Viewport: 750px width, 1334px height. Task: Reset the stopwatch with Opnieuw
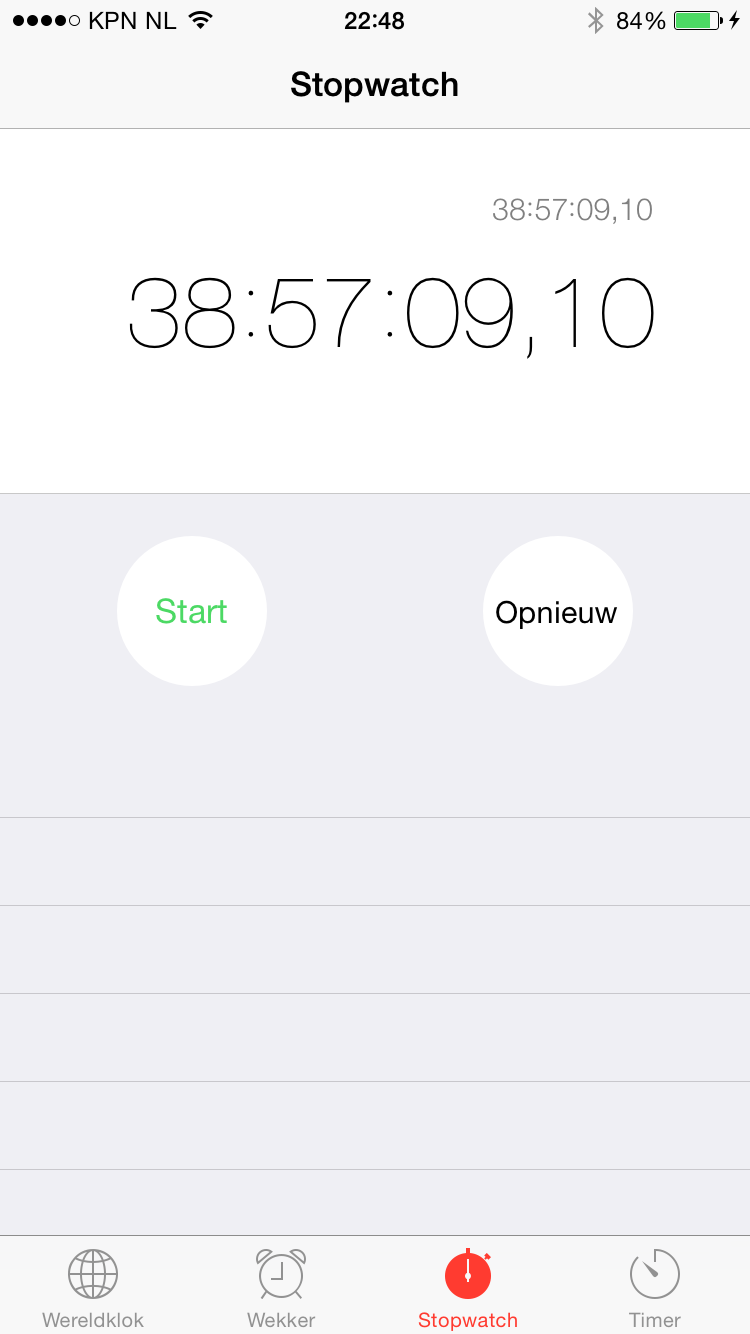pos(558,611)
